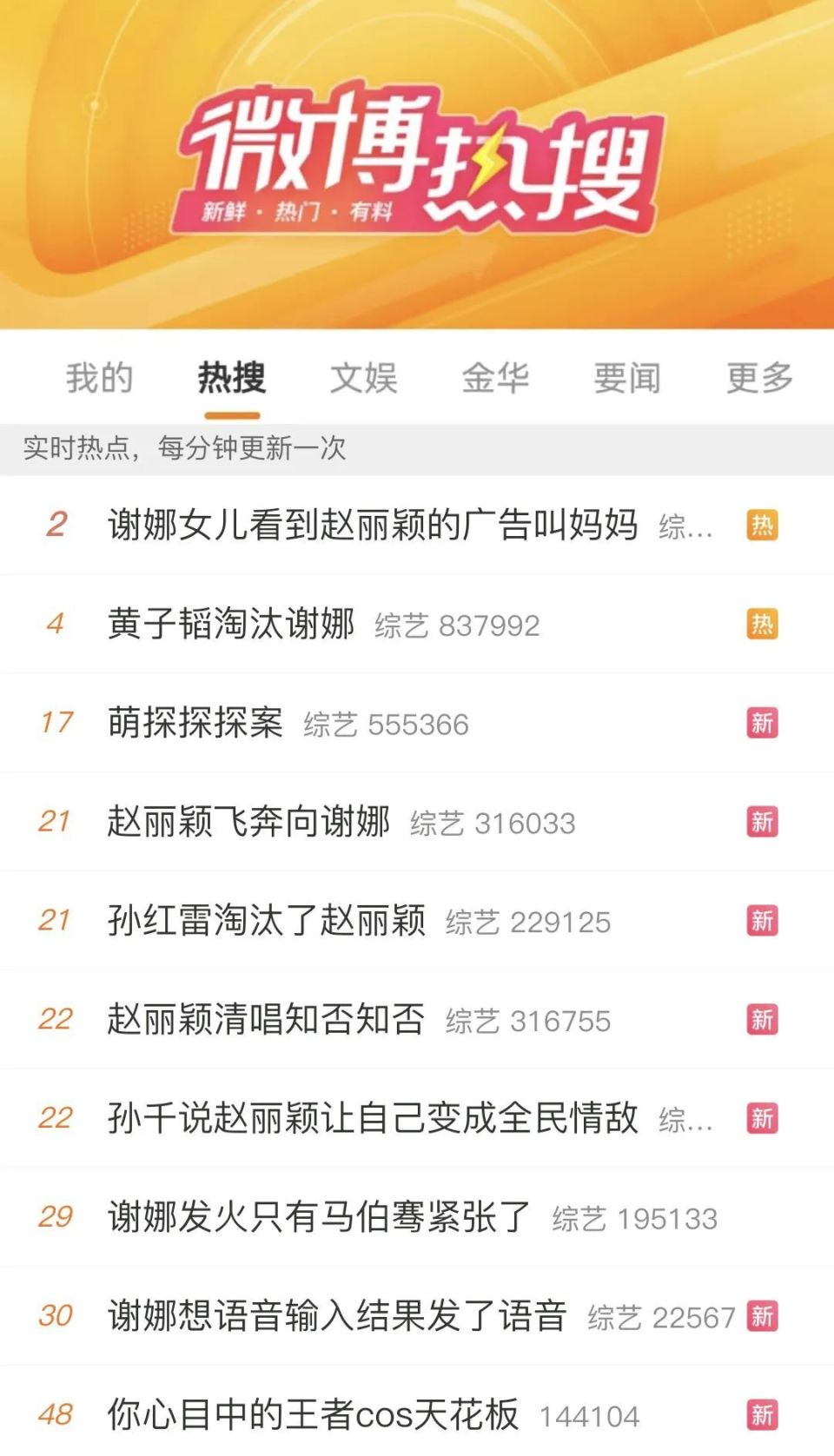The image size is (834, 1456).
Task: Open the 更多 menu
Action: [x=759, y=377]
